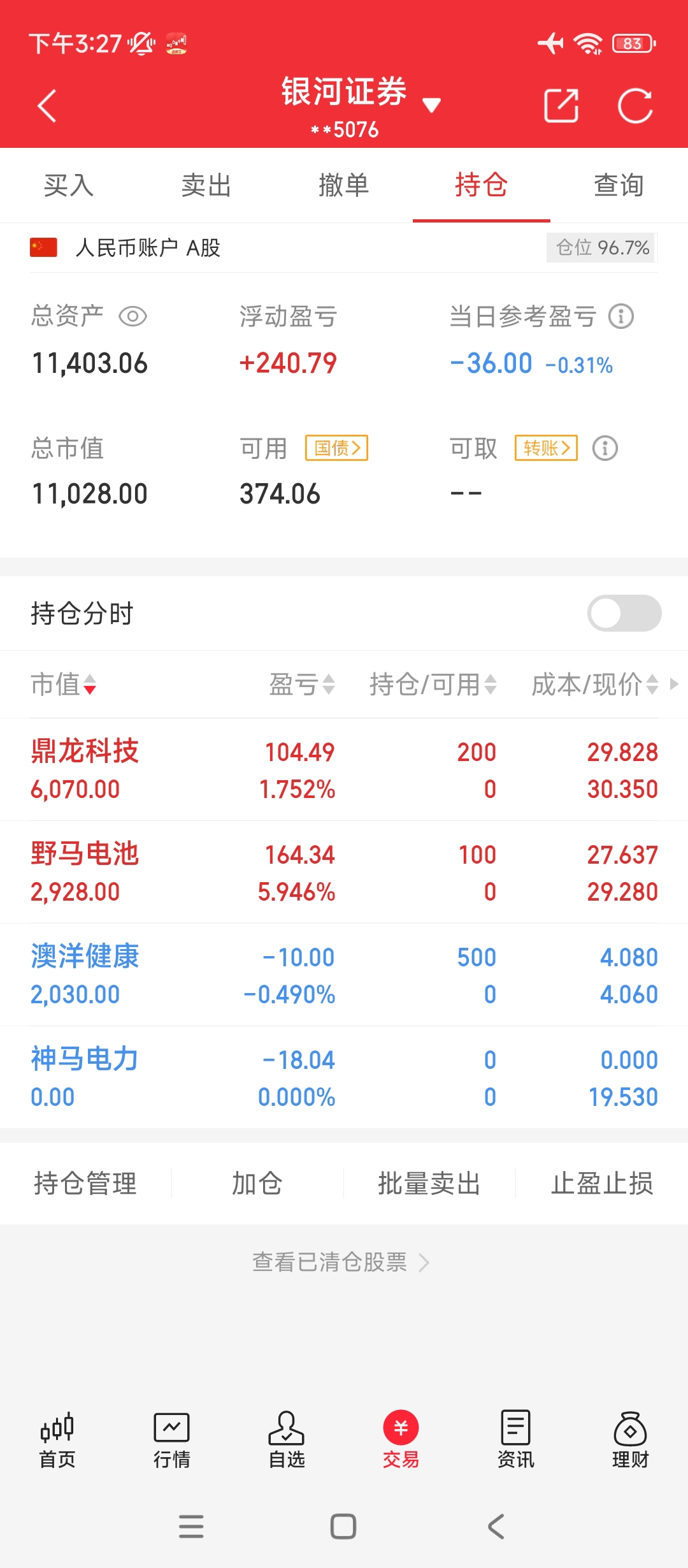
Task: Hide total assets with the eye icon
Action: click(133, 316)
